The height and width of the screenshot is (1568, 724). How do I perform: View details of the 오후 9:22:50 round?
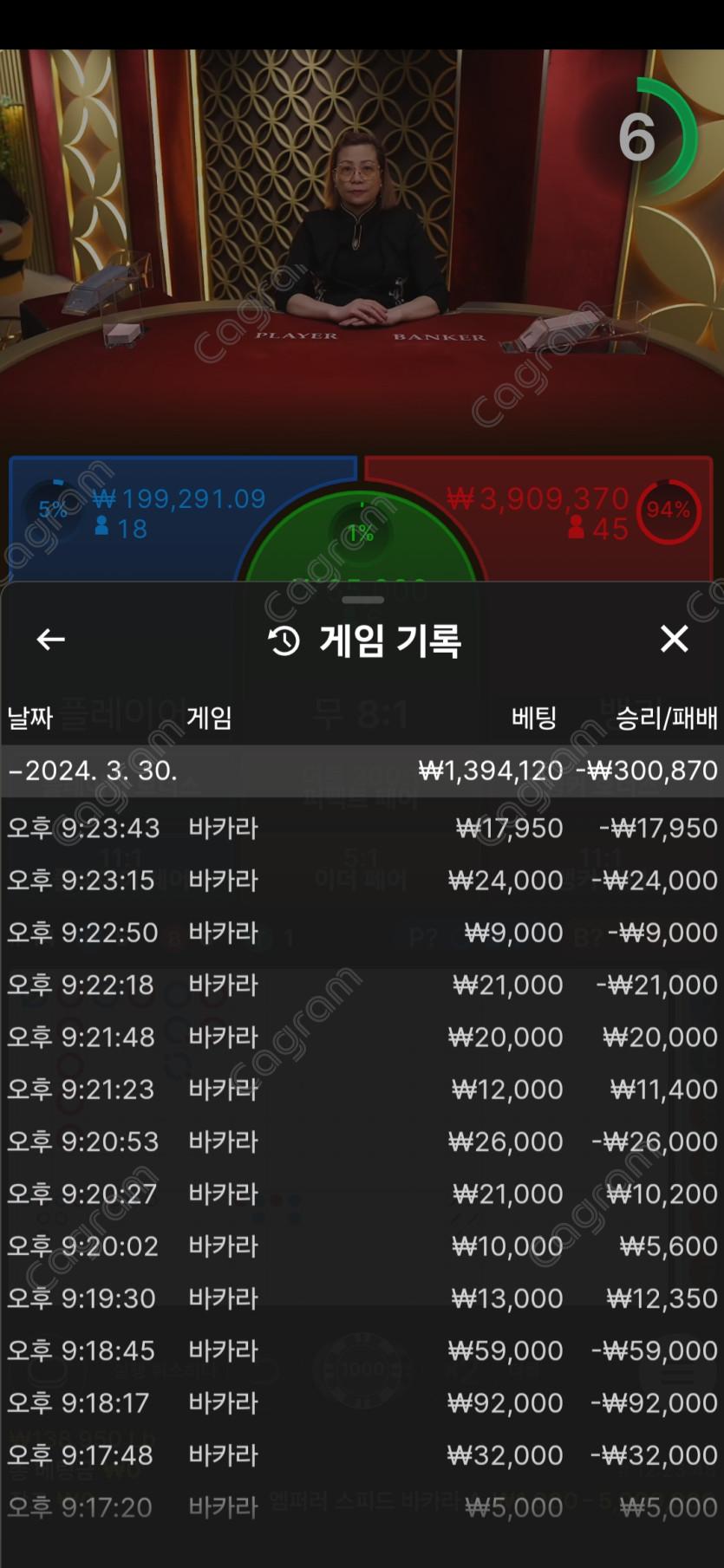(362, 933)
